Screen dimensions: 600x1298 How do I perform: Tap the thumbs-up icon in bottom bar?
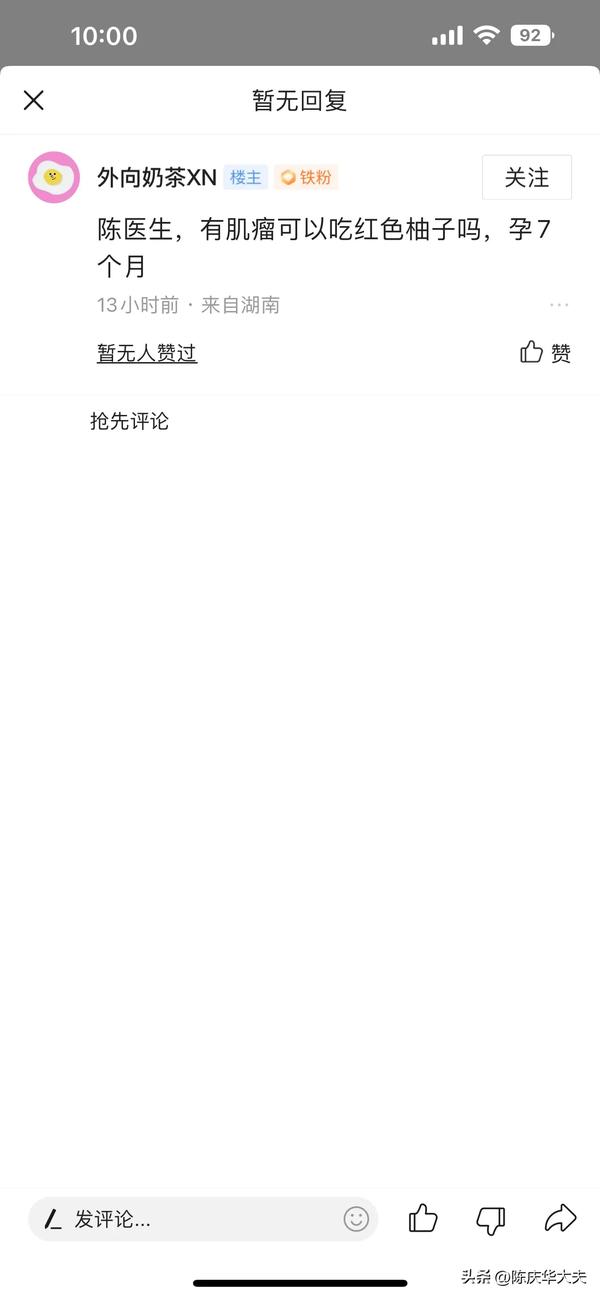point(423,1218)
